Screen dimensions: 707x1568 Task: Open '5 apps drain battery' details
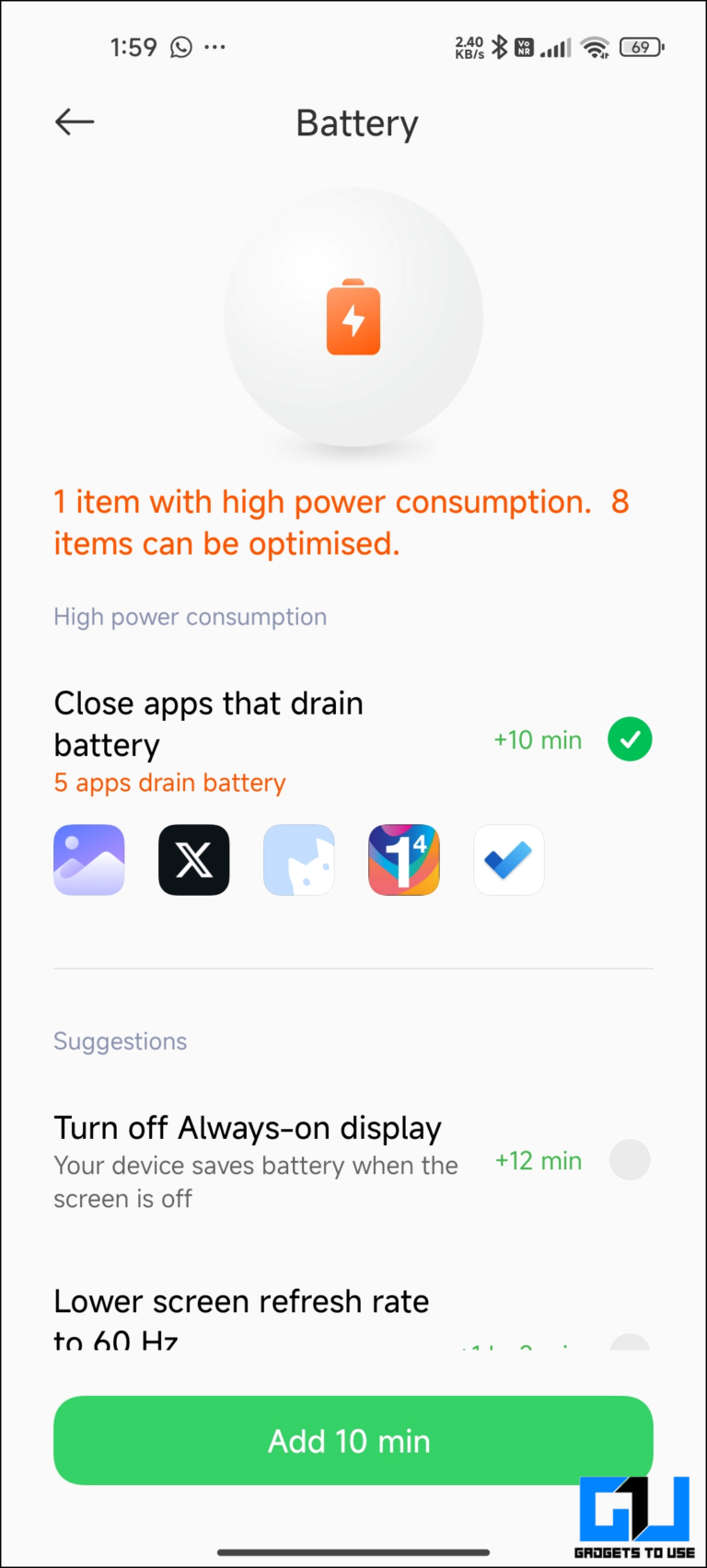[x=169, y=783]
